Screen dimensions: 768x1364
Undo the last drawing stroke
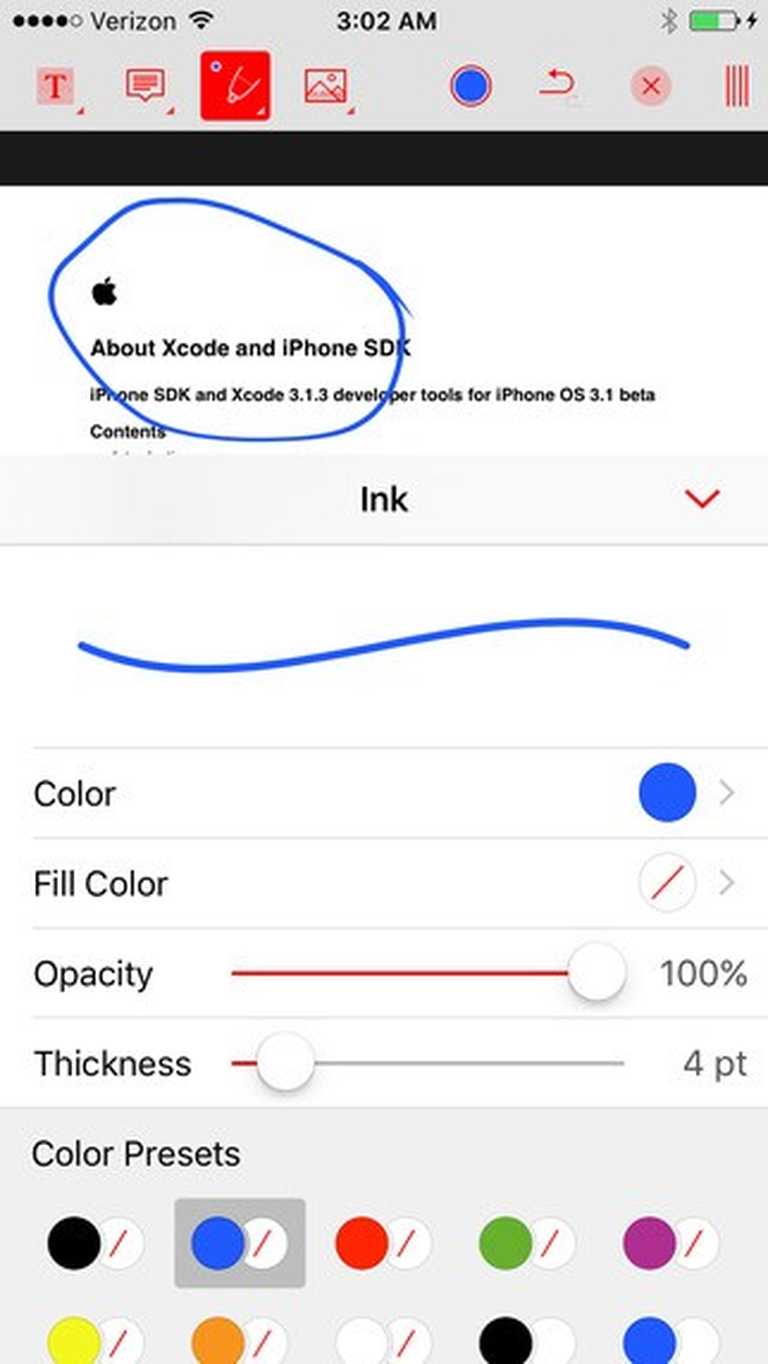coord(558,87)
